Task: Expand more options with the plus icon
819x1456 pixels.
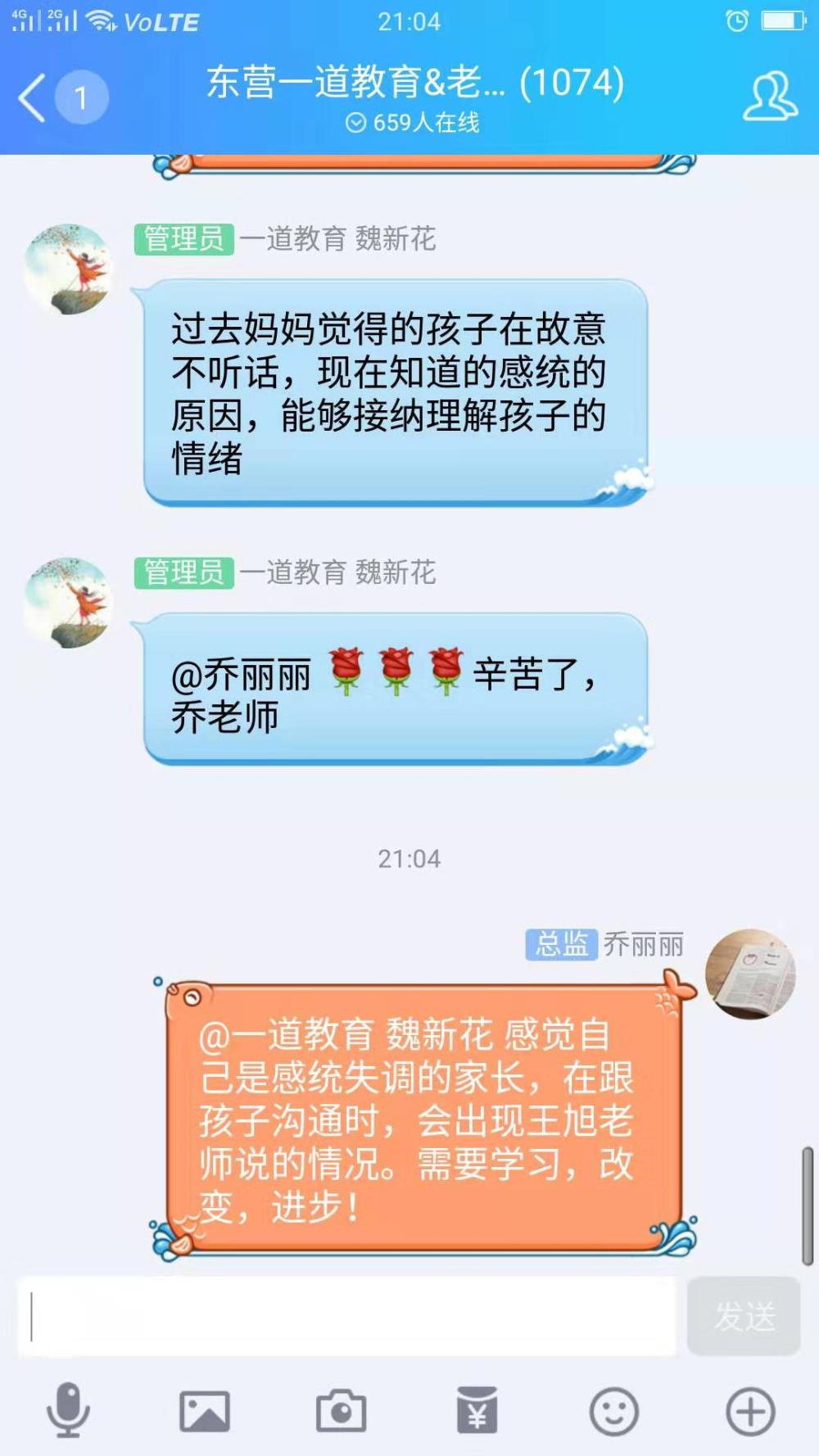Action: (x=750, y=1411)
